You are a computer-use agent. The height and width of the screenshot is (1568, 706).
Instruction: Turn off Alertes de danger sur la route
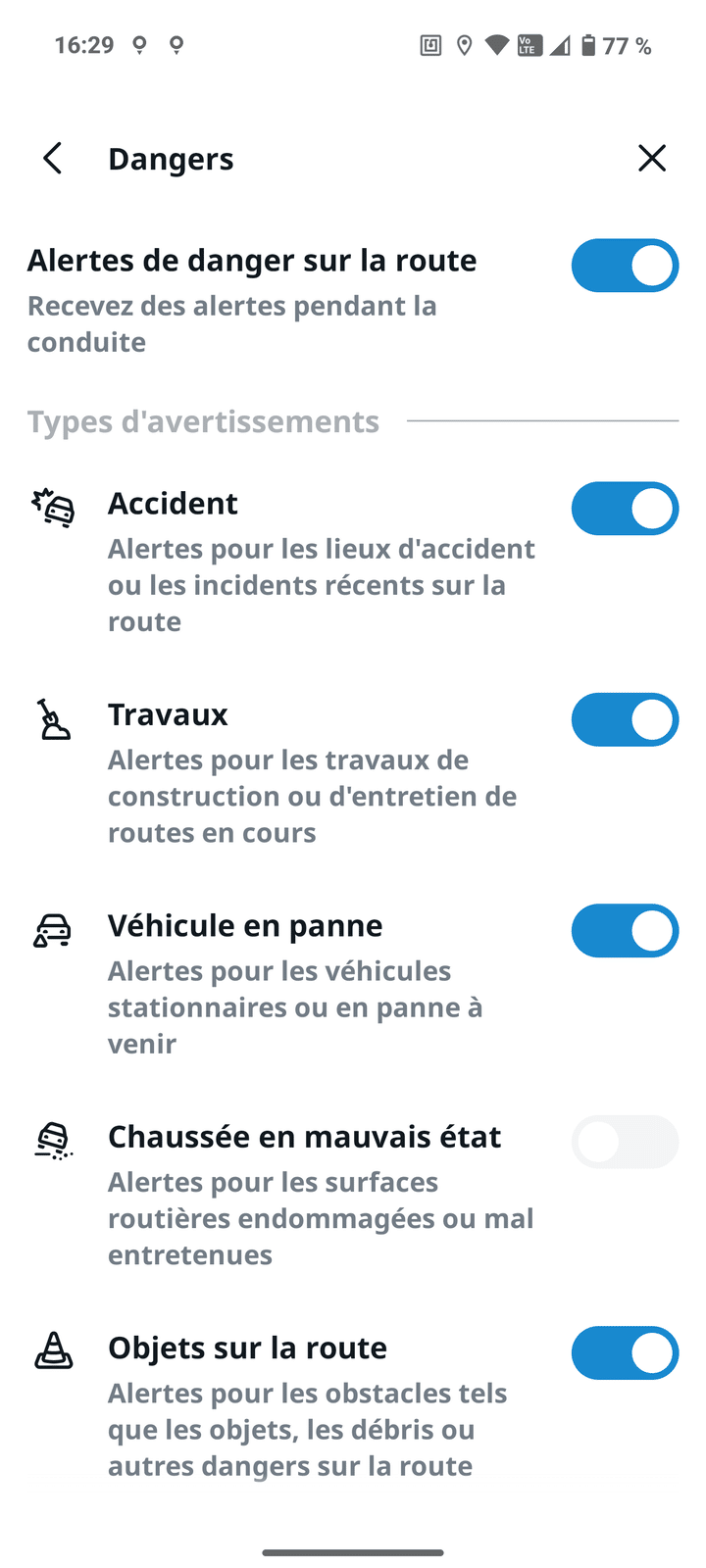(625, 266)
